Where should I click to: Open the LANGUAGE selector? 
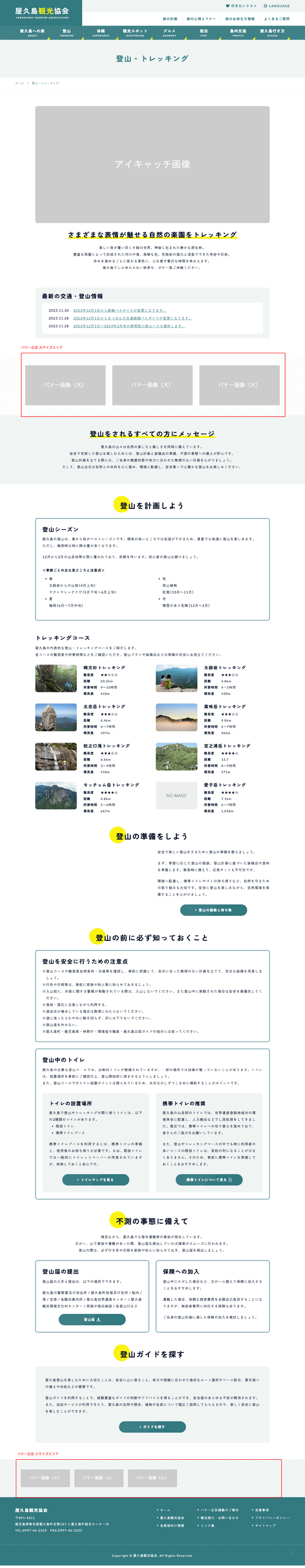click(277, 6)
